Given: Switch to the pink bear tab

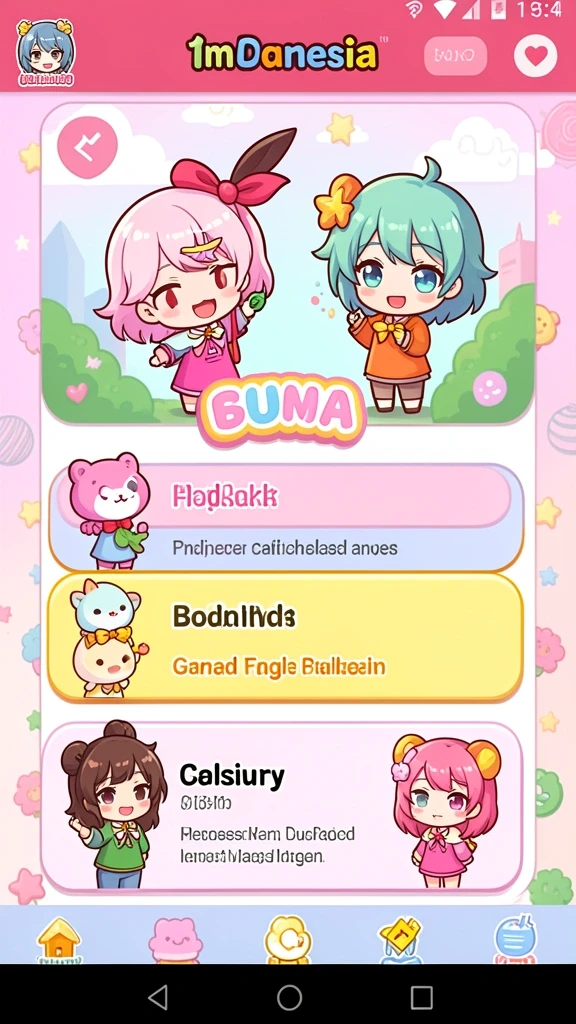Looking at the screenshot, I should pos(174,940).
